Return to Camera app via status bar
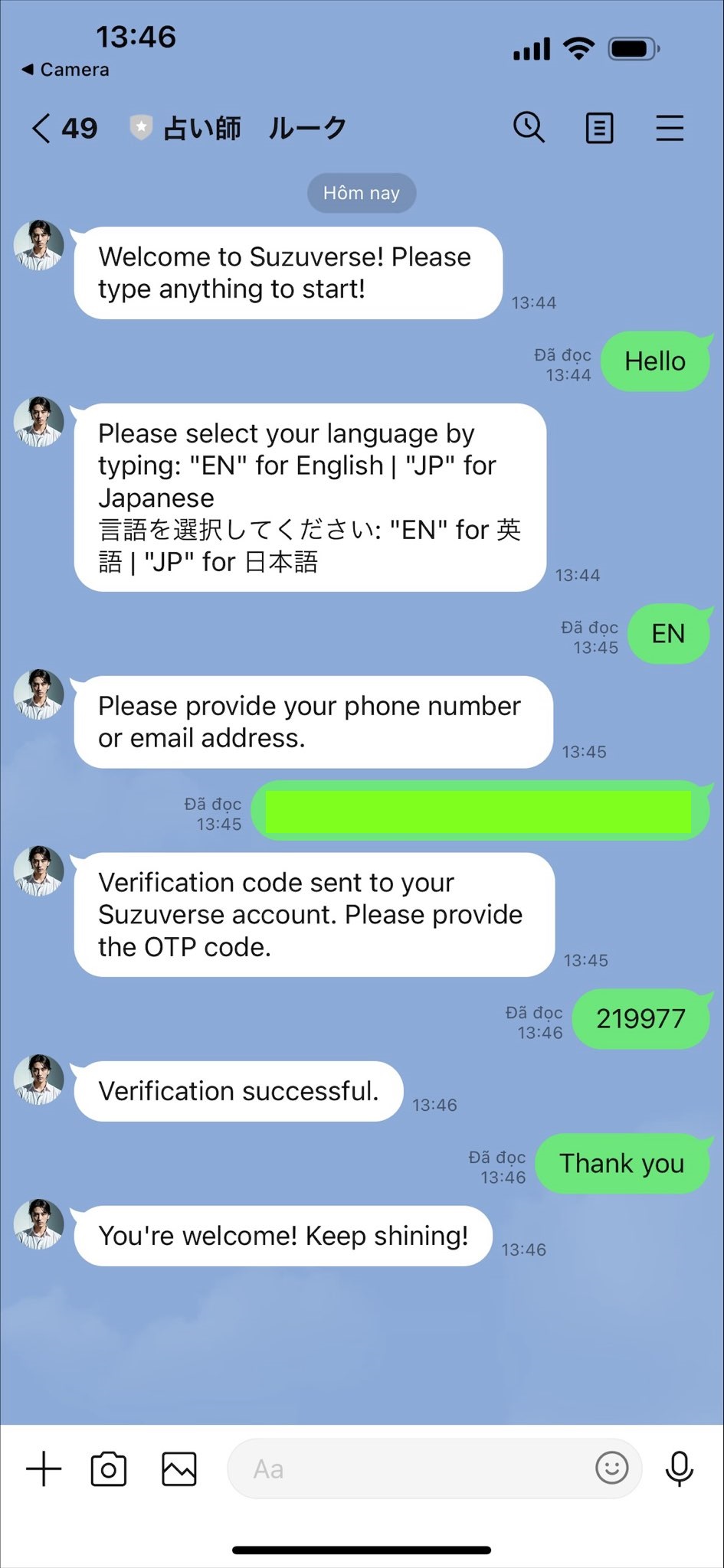Image resolution: width=724 pixels, height=1568 pixels. click(66, 70)
